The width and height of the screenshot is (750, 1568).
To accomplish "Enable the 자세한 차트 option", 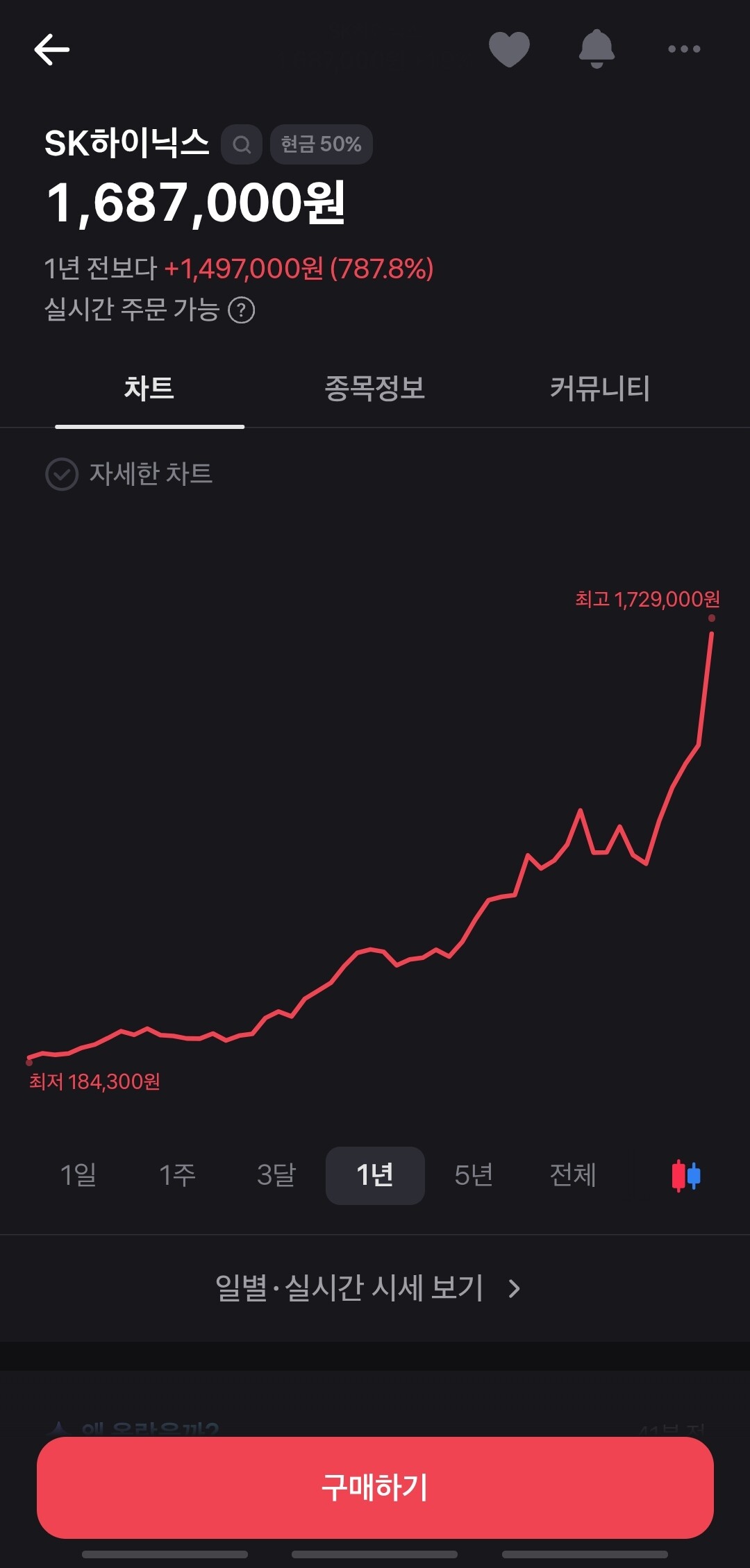I will point(129,474).
